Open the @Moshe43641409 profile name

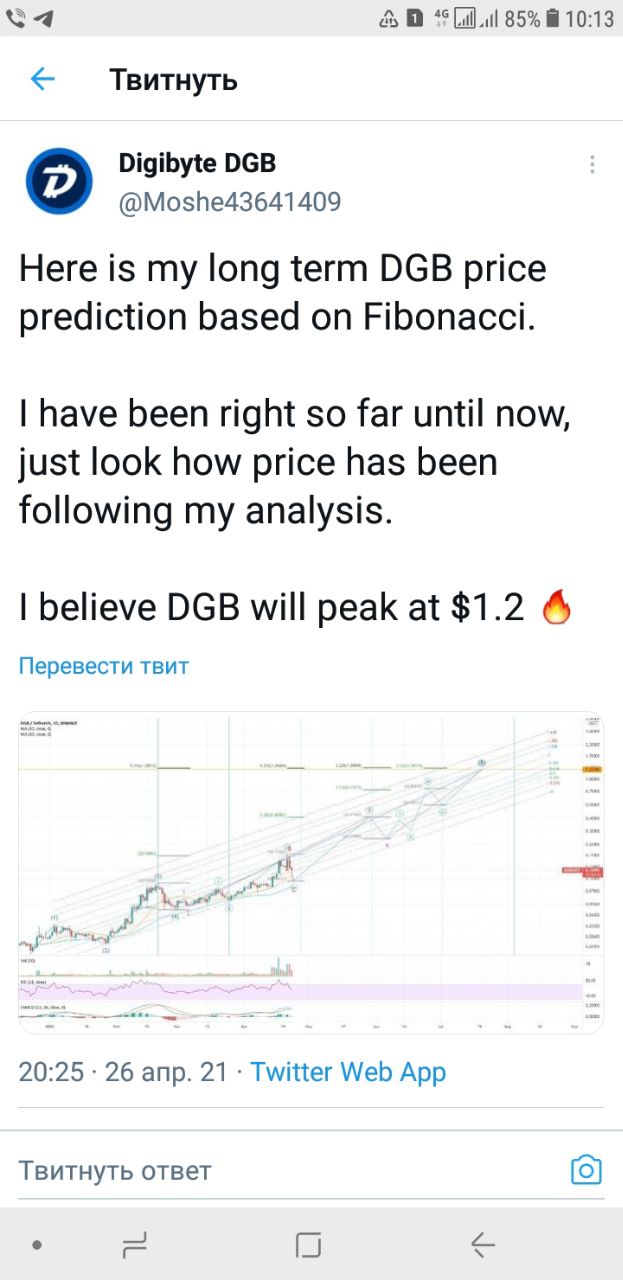230,202
